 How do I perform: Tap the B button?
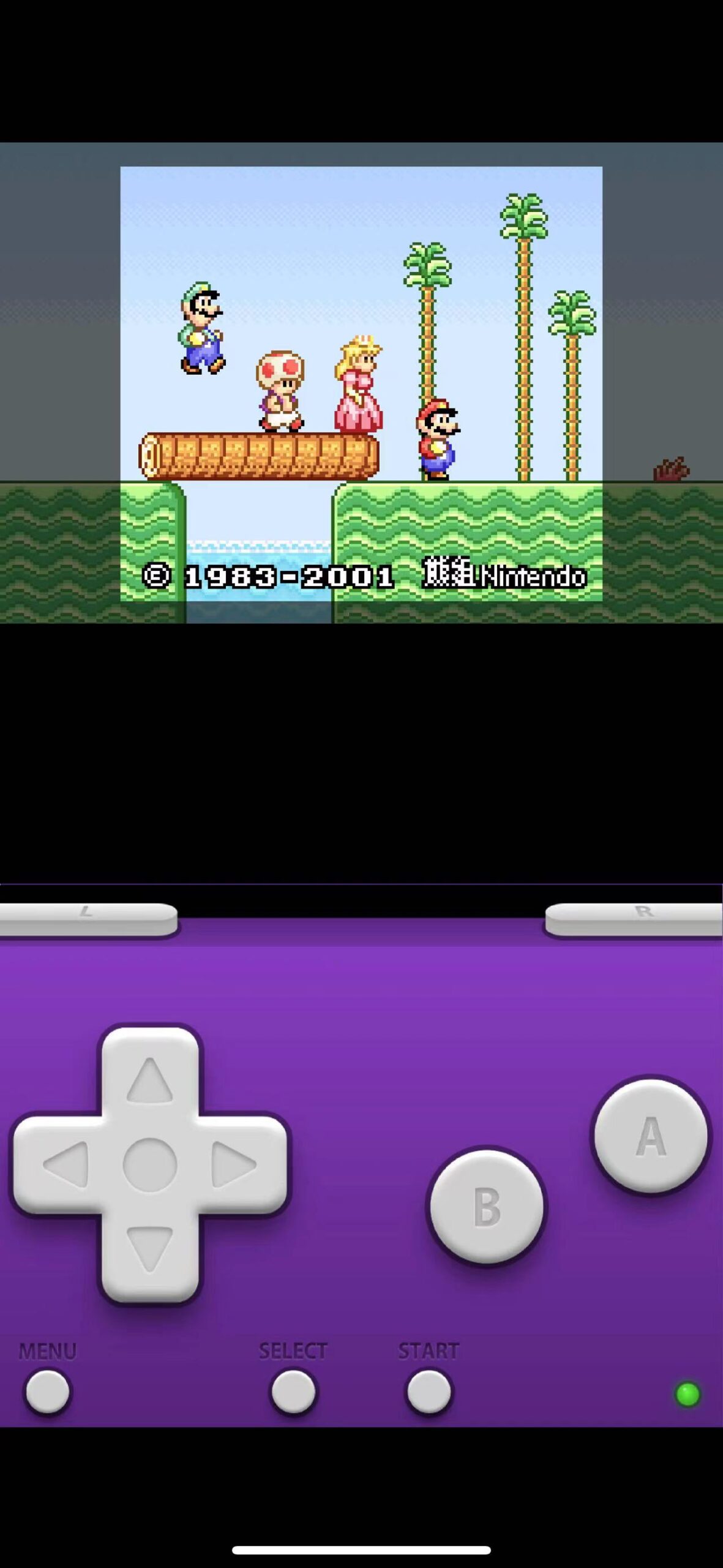[487, 1206]
